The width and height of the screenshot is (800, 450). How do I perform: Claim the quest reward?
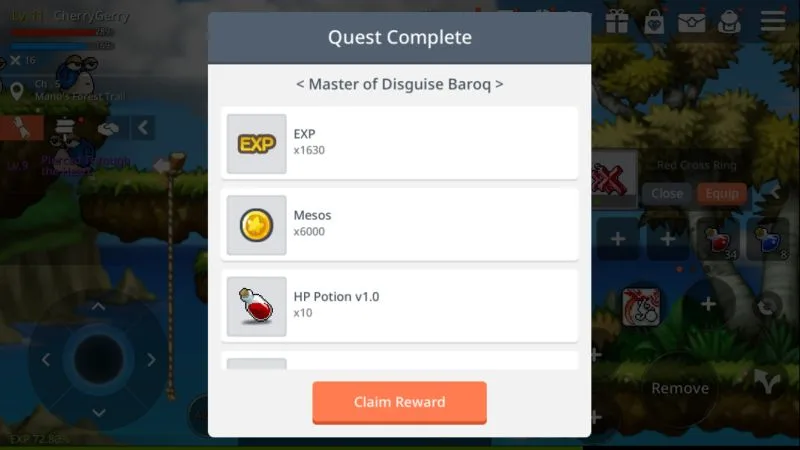[x=399, y=402]
